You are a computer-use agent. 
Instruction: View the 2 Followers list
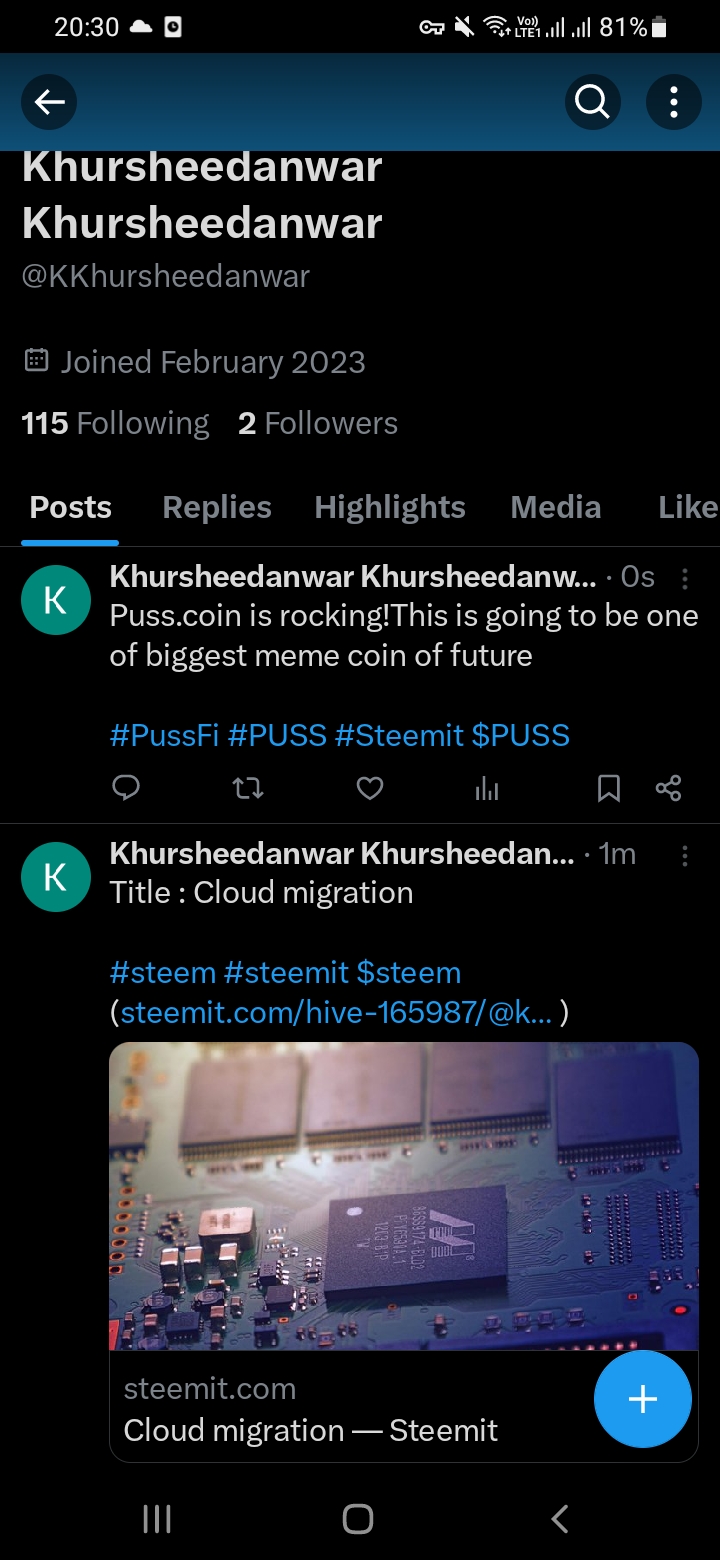(x=318, y=423)
